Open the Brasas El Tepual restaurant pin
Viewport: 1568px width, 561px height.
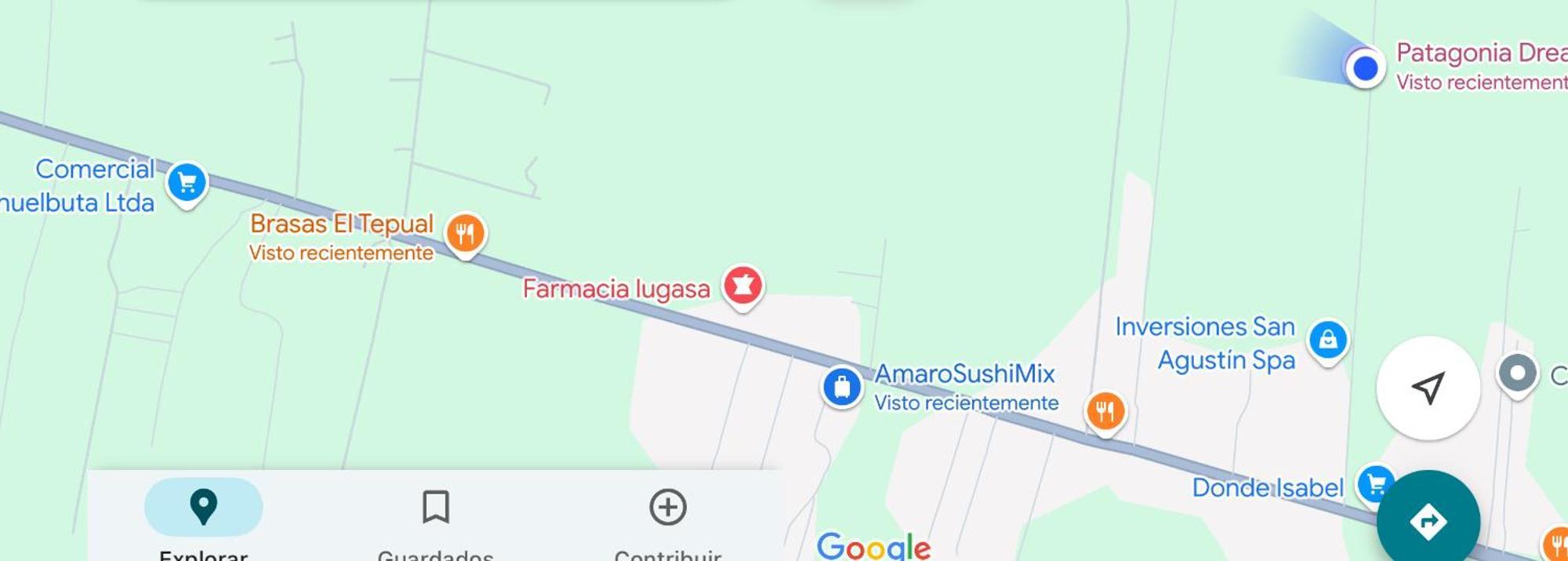coord(465,233)
